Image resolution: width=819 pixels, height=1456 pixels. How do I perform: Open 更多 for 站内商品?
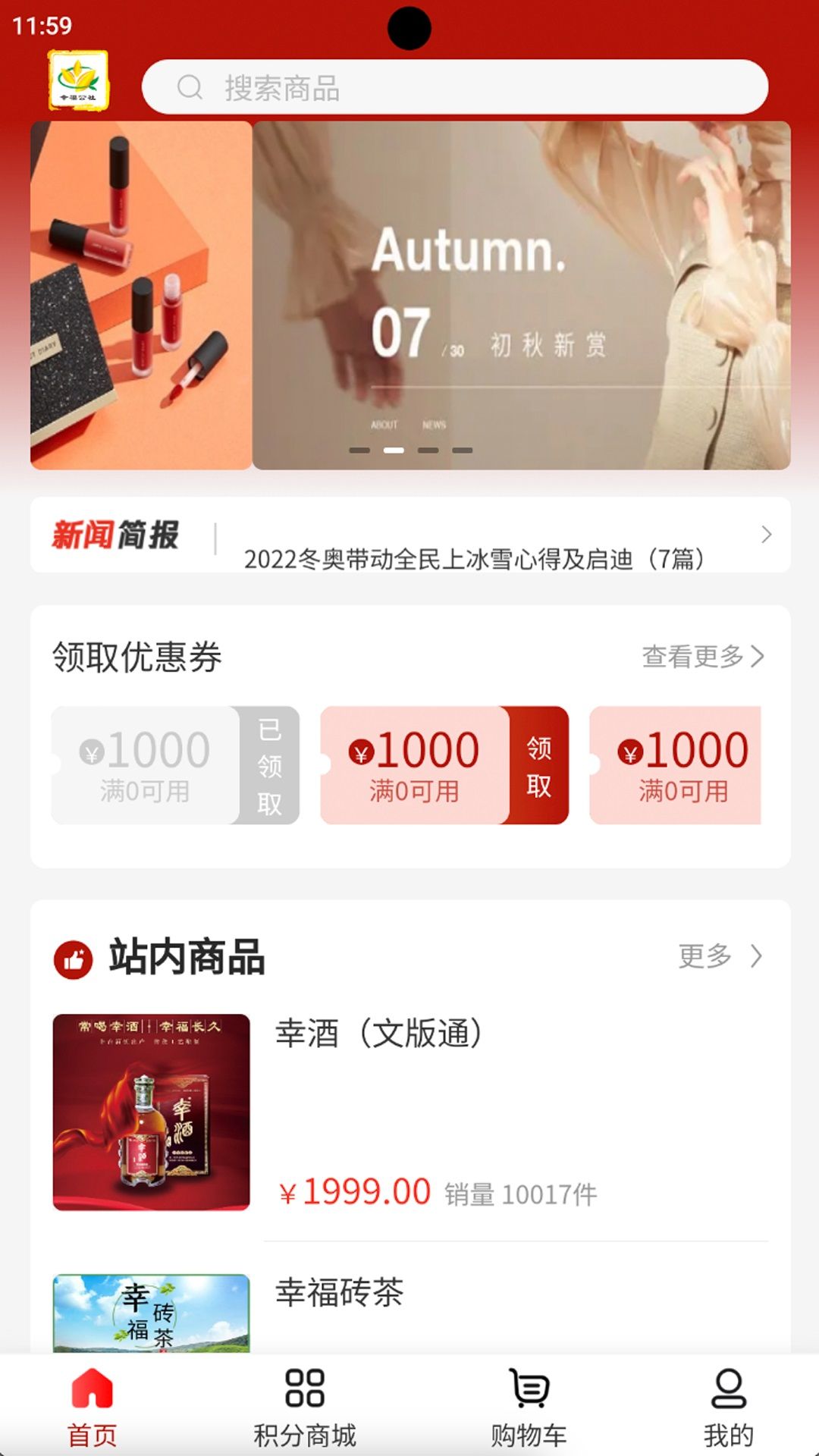720,956
